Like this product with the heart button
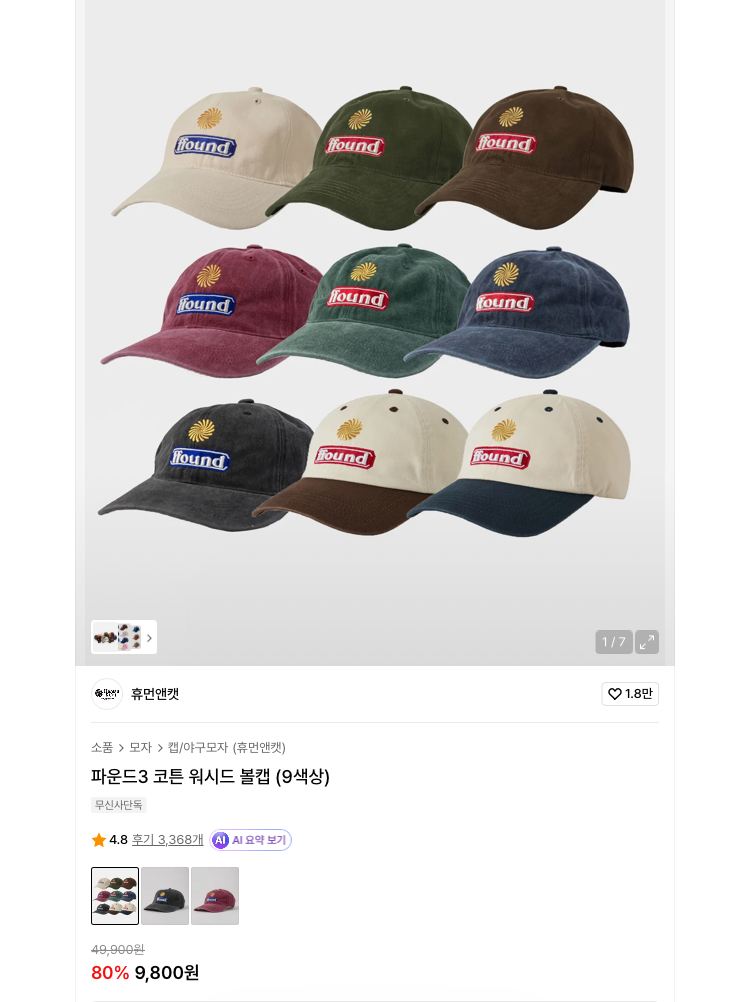 coord(630,694)
